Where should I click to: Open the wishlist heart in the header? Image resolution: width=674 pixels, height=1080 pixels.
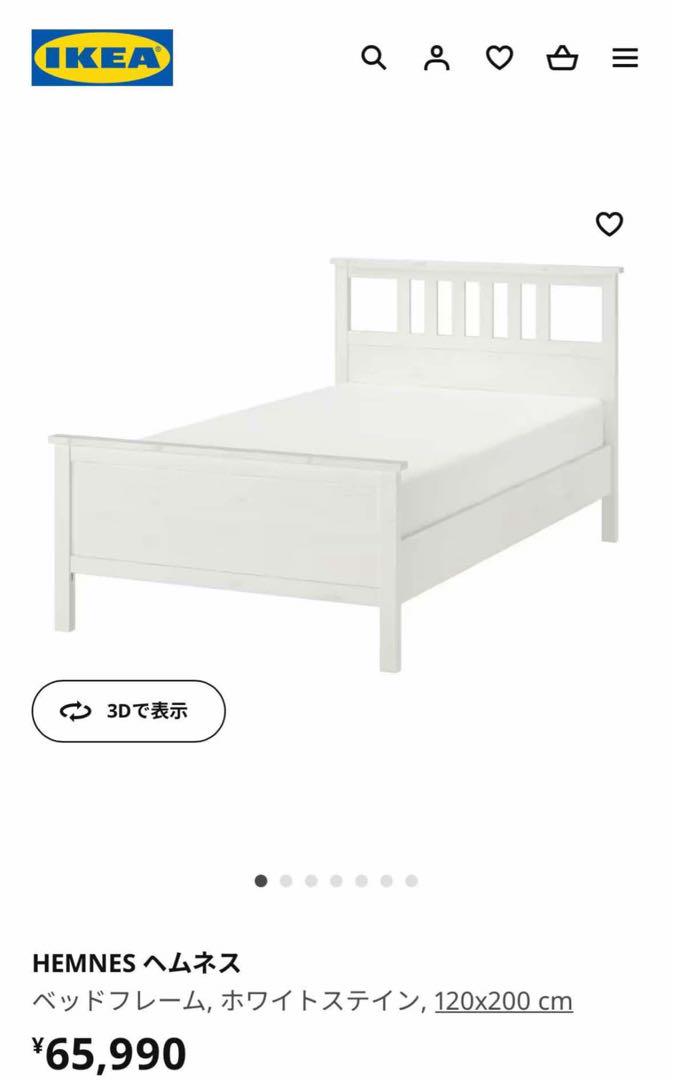pos(499,58)
